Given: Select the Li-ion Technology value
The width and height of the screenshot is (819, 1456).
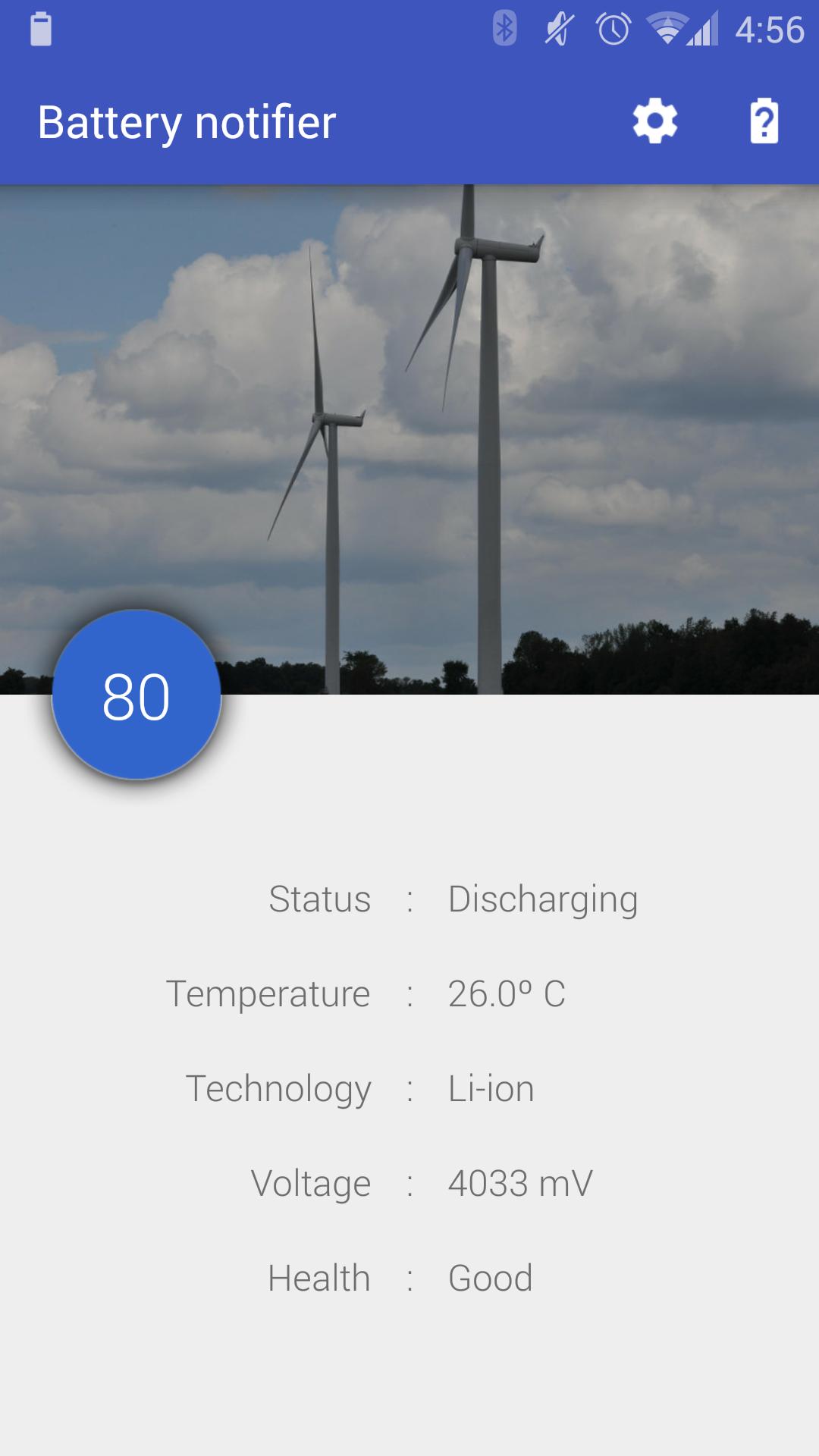Looking at the screenshot, I should click(x=490, y=1088).
